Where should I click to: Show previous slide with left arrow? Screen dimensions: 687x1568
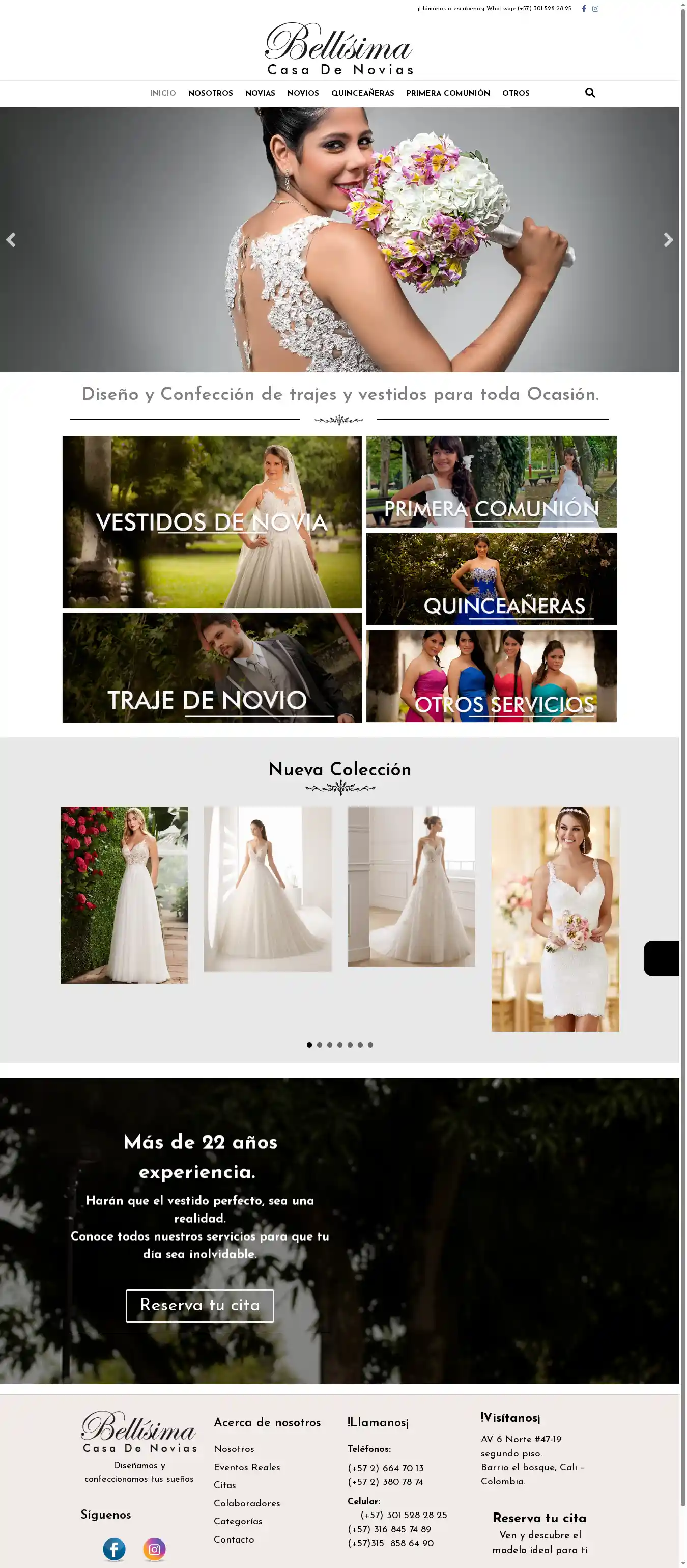11,240
